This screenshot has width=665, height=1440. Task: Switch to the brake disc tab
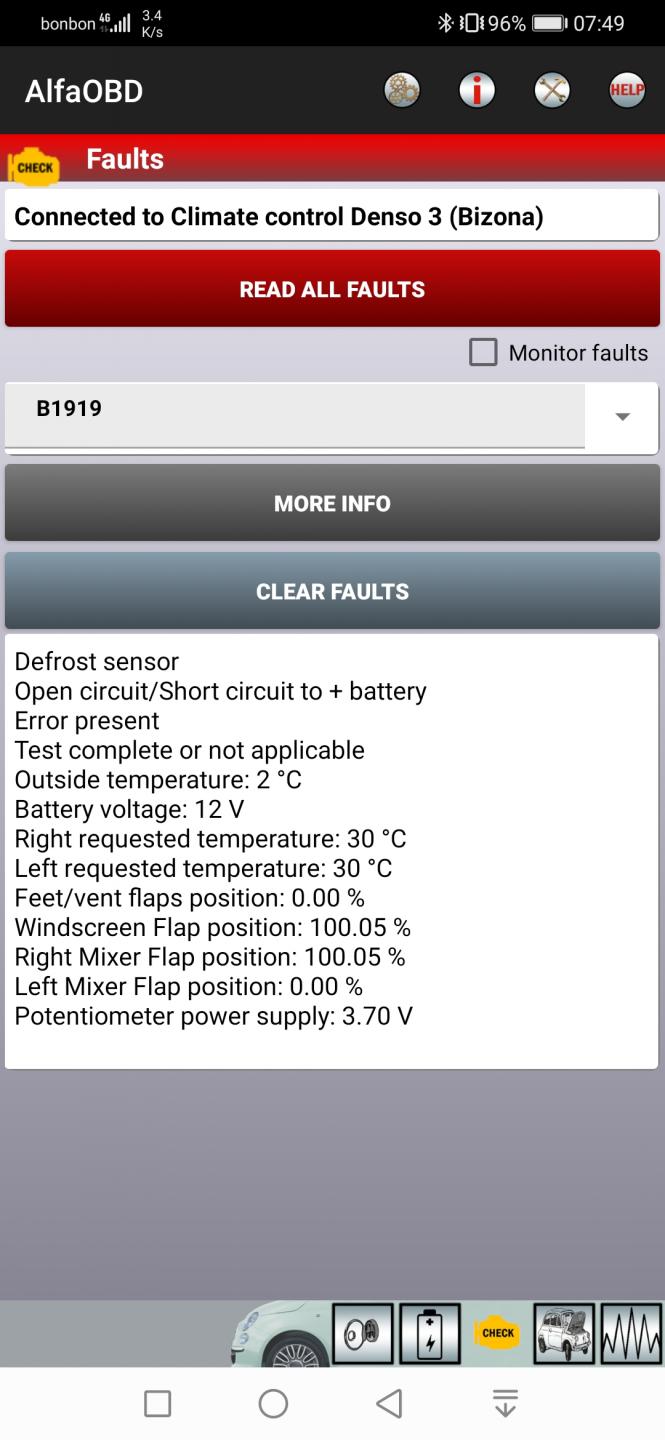pyautogui.click(x=362, y=1333)
